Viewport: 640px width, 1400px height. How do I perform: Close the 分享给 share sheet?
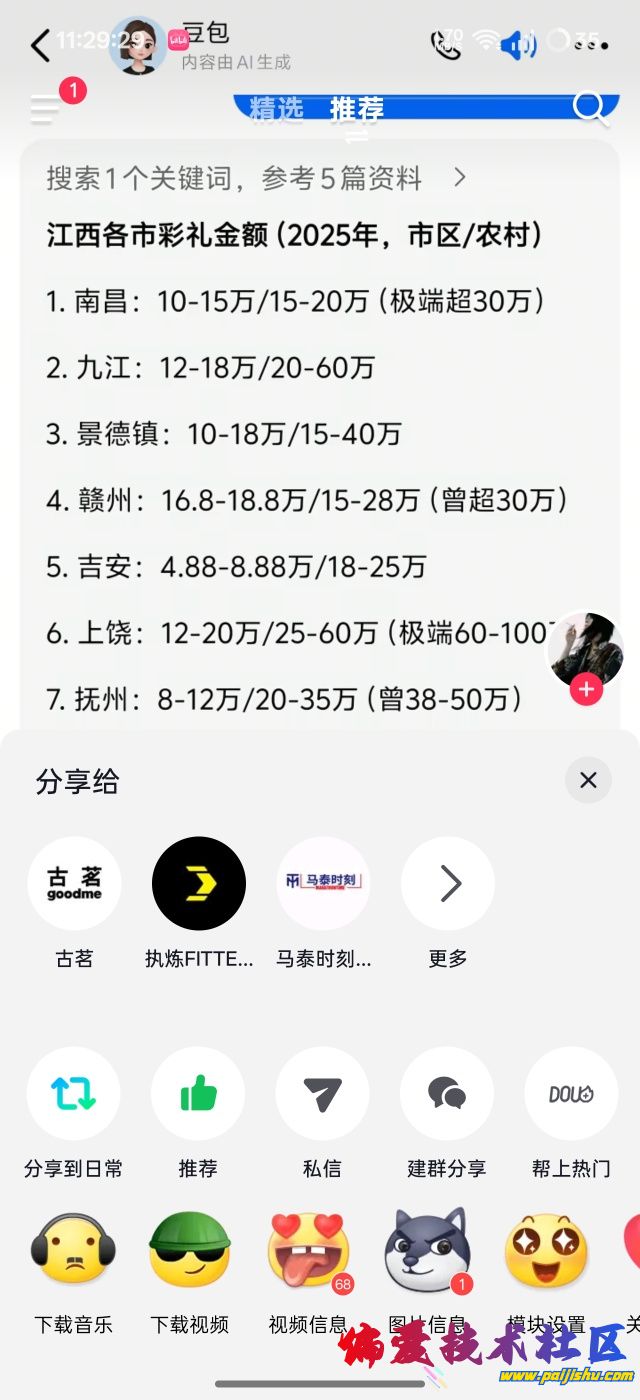[588, 780]
